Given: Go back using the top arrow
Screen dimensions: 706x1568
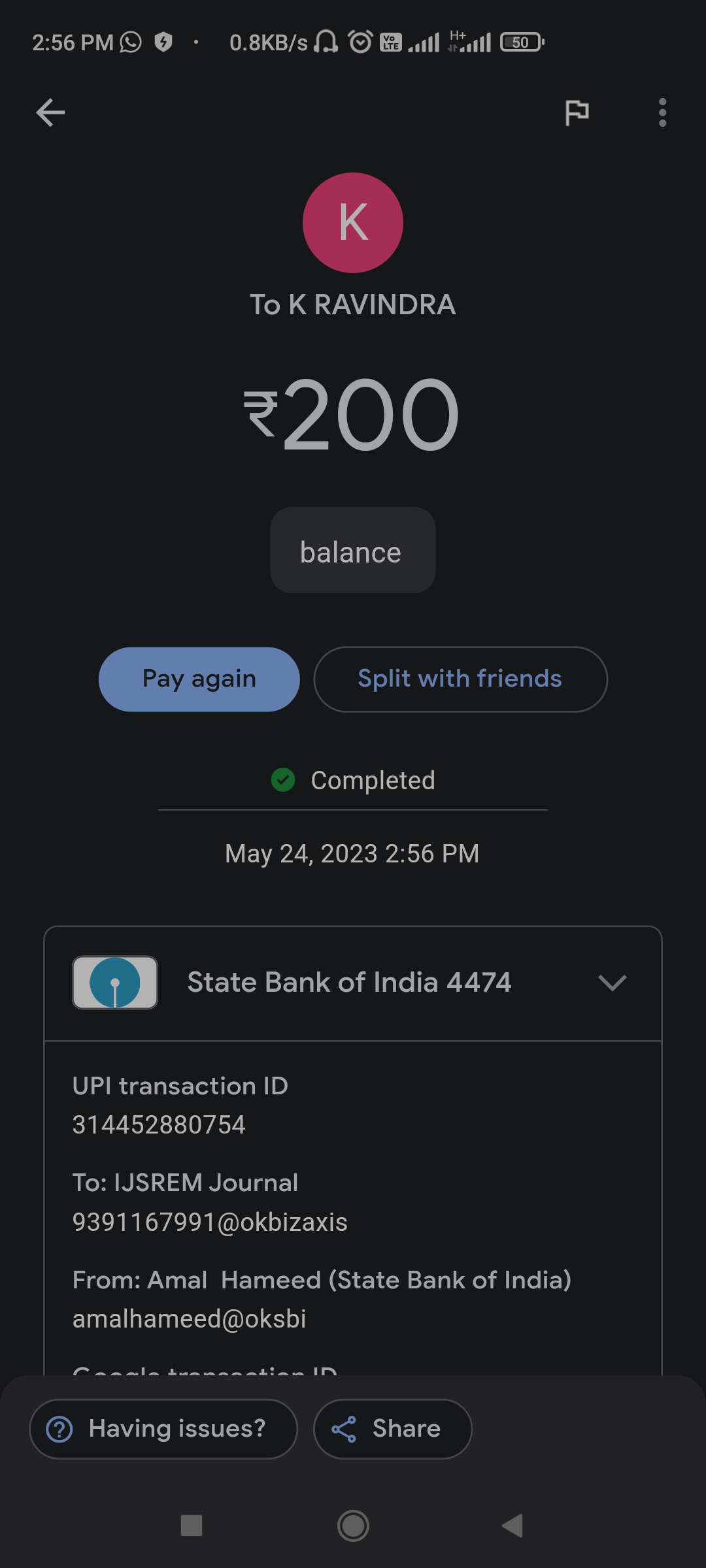Looking at the screenshot, I should (x=50, y=112).
